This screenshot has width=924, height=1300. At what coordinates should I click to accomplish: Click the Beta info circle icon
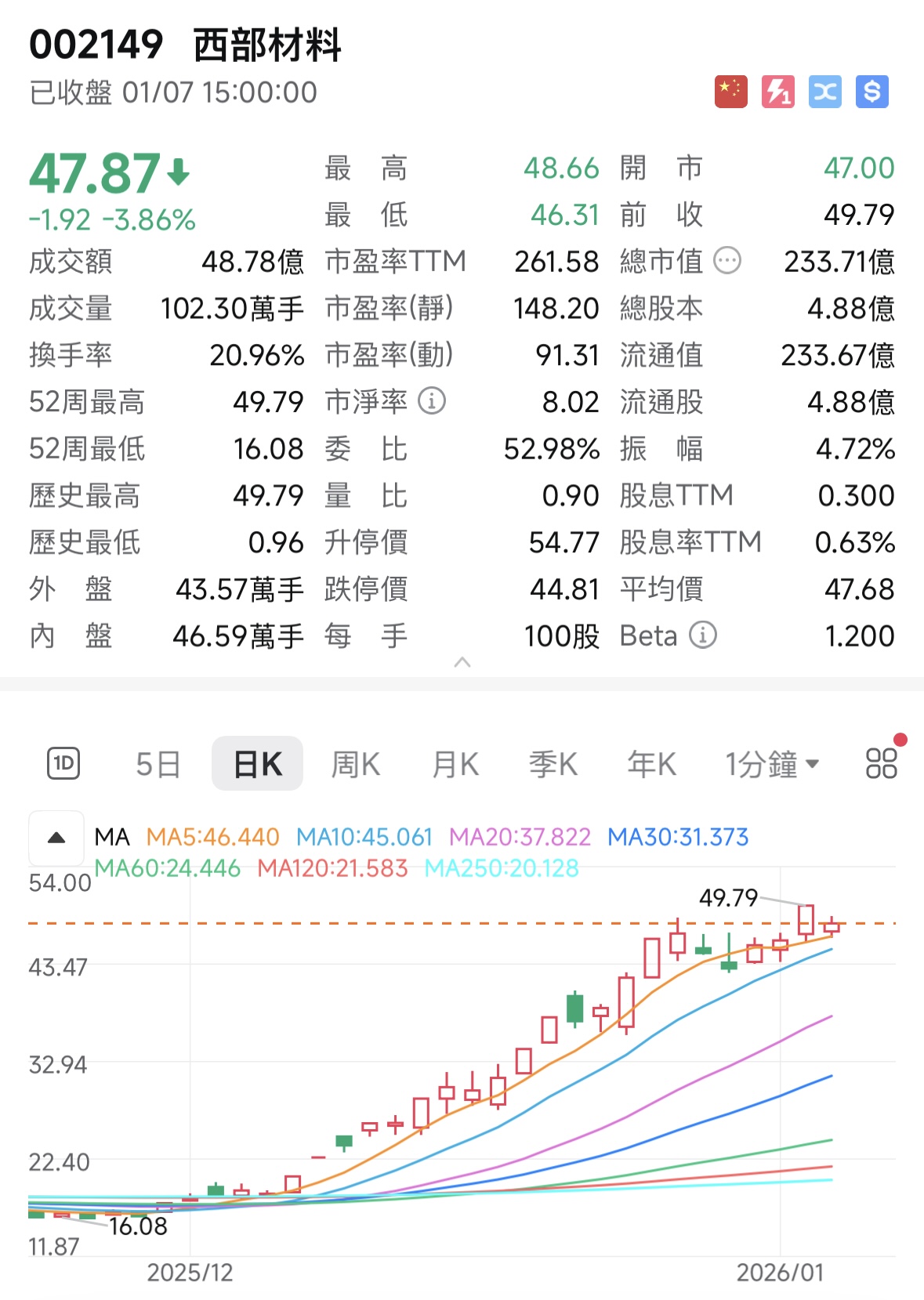[704, 636]
